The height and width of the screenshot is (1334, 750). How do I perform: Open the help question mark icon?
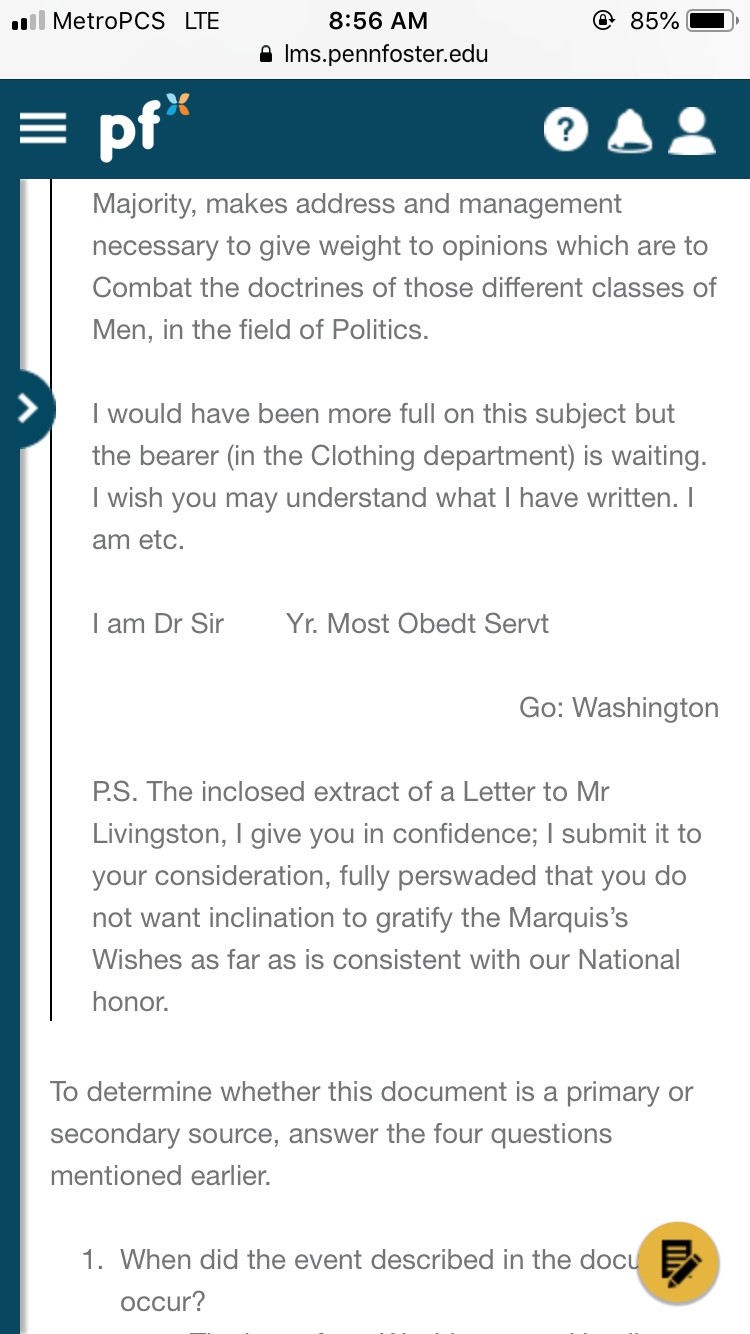pyautogui.click(x=566, y=130)
